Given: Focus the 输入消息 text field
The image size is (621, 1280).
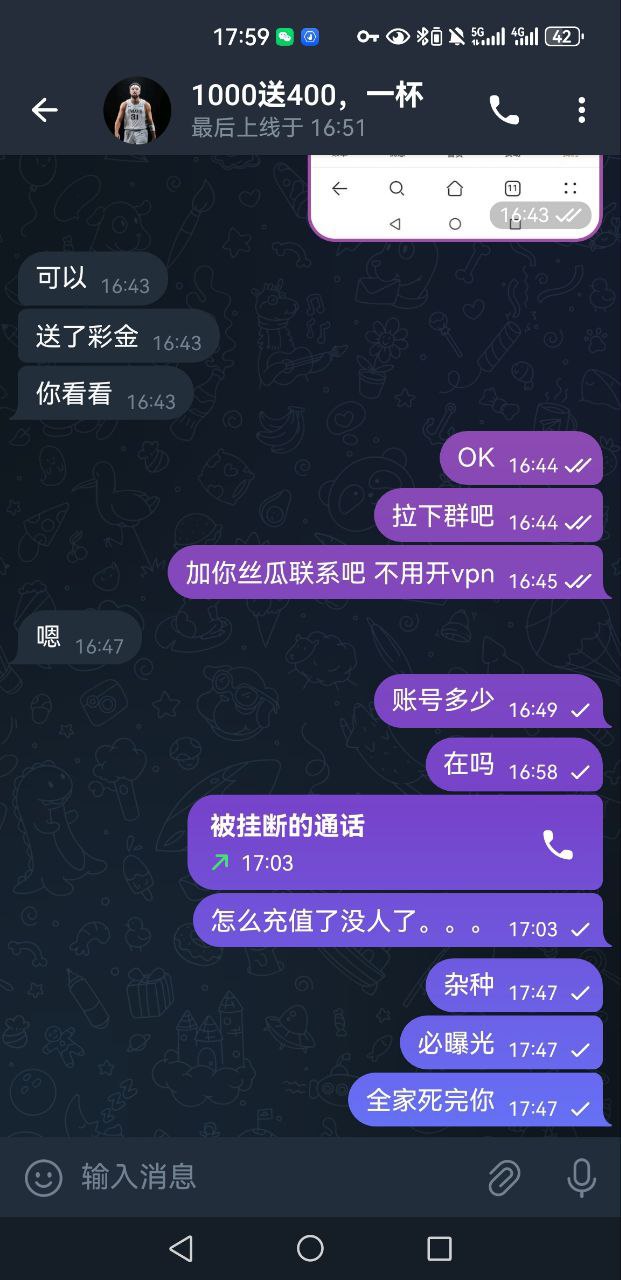Looking at the screenshot, I should (270, 1177).
